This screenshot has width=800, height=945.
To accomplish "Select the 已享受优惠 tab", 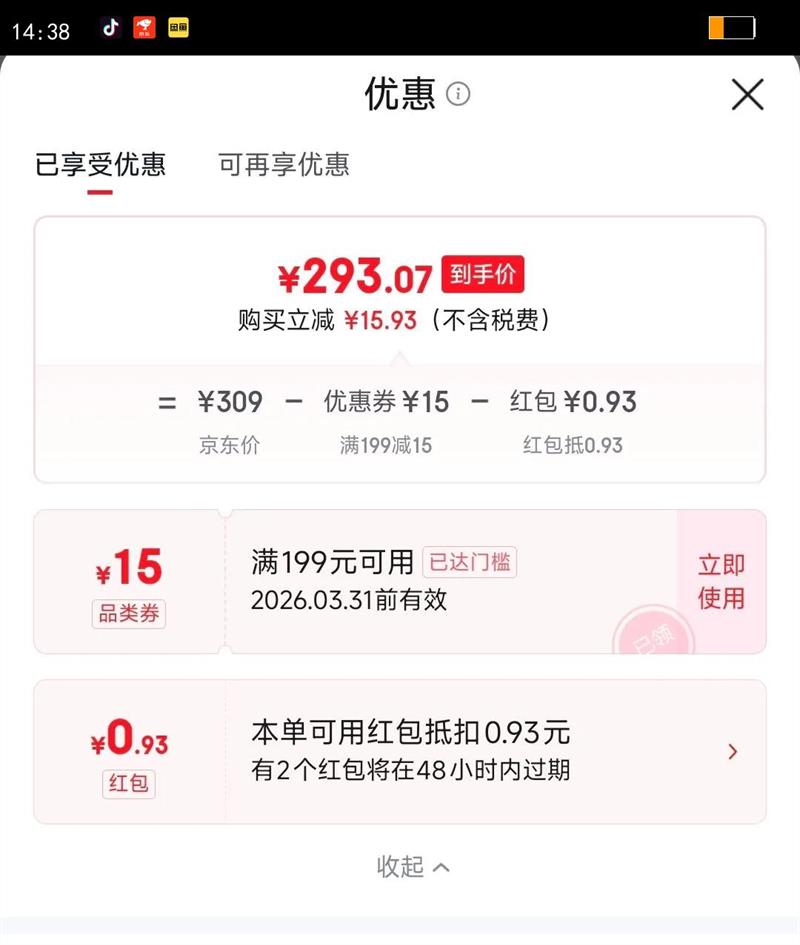I will point(100,164).
